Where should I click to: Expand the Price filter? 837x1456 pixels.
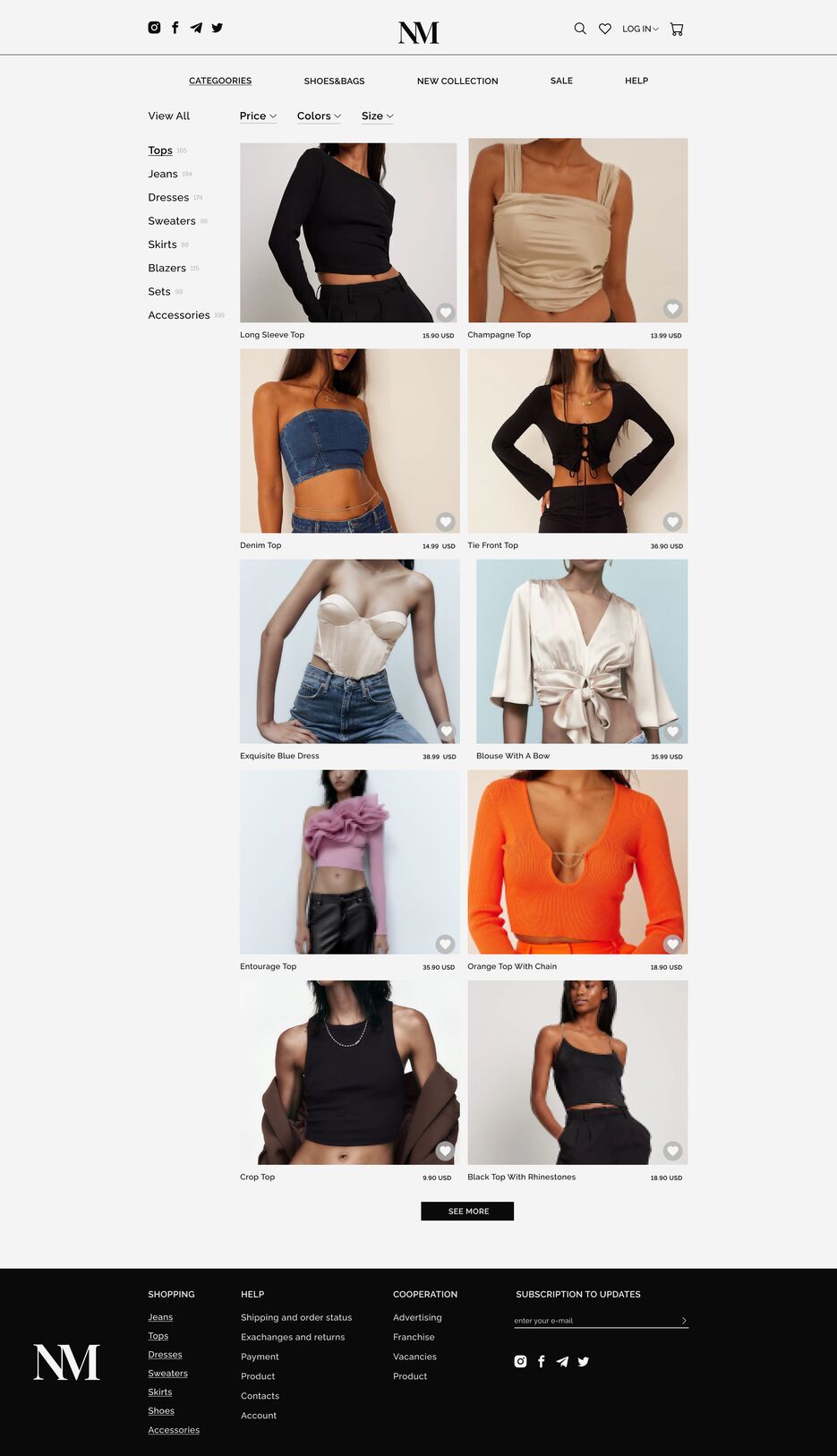click(258, 116)
